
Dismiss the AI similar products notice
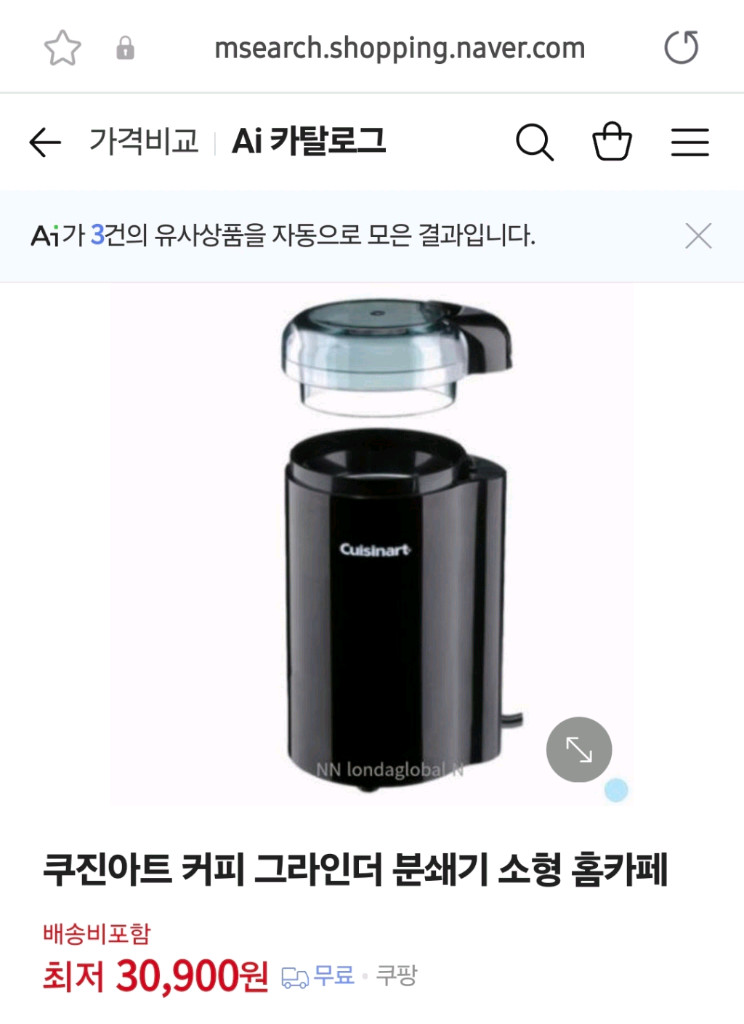click(697, 237)
